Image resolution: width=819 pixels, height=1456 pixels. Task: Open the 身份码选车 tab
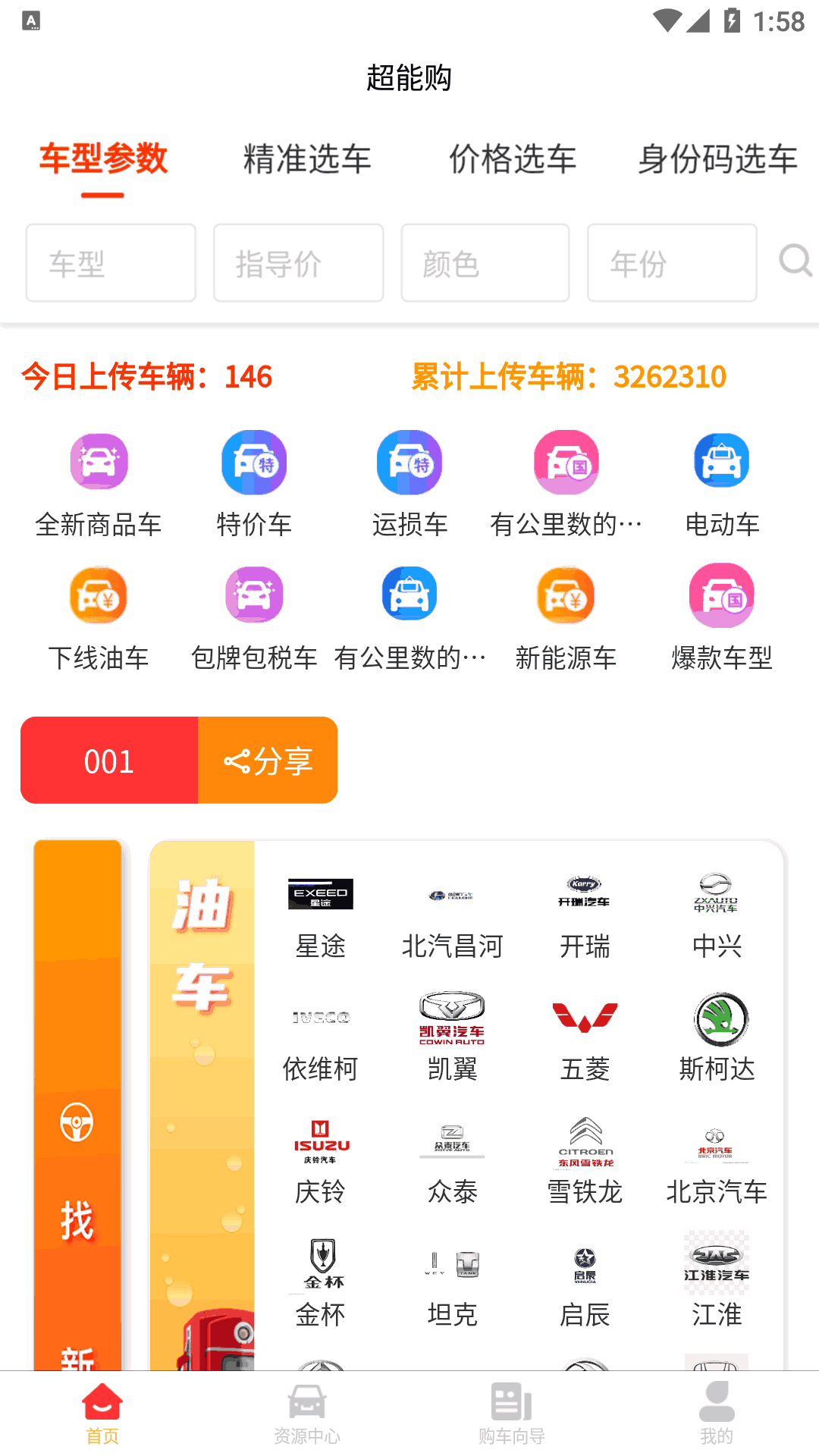(x=717, y=159)
